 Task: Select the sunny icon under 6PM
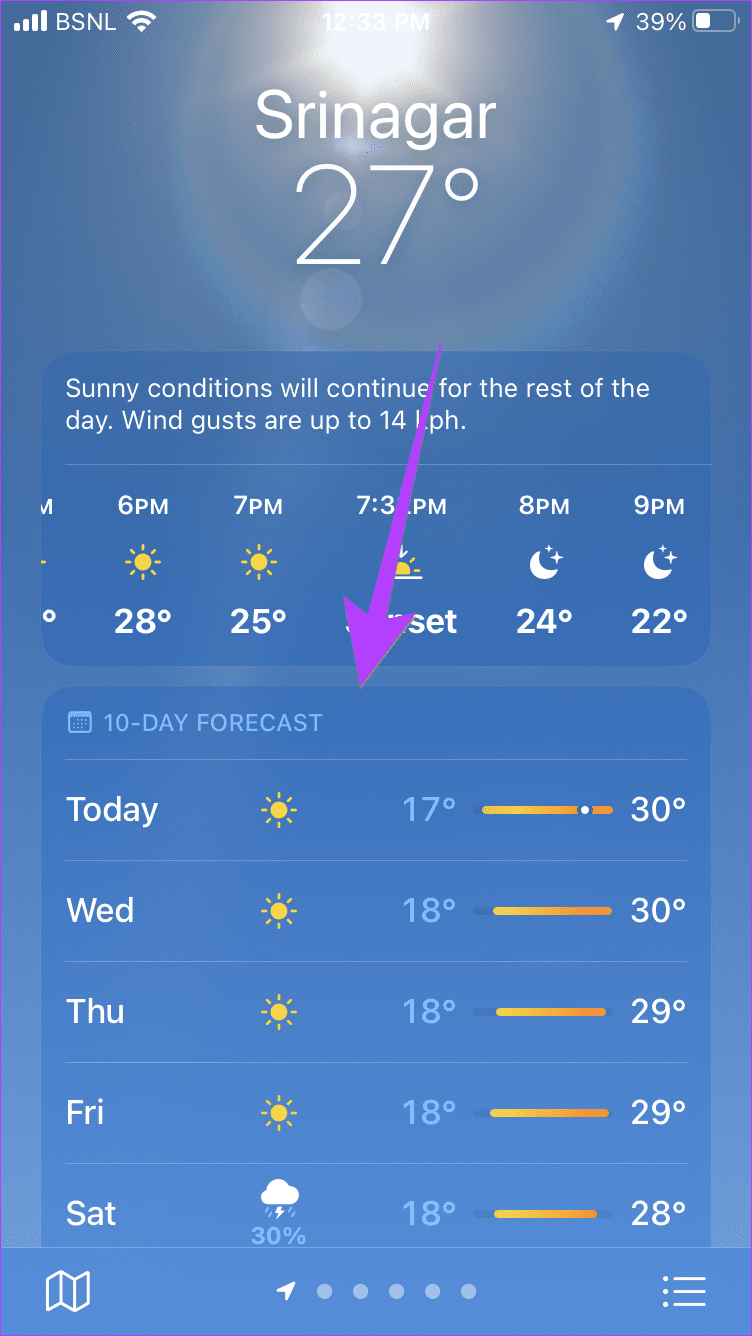[x=143, y=561]
